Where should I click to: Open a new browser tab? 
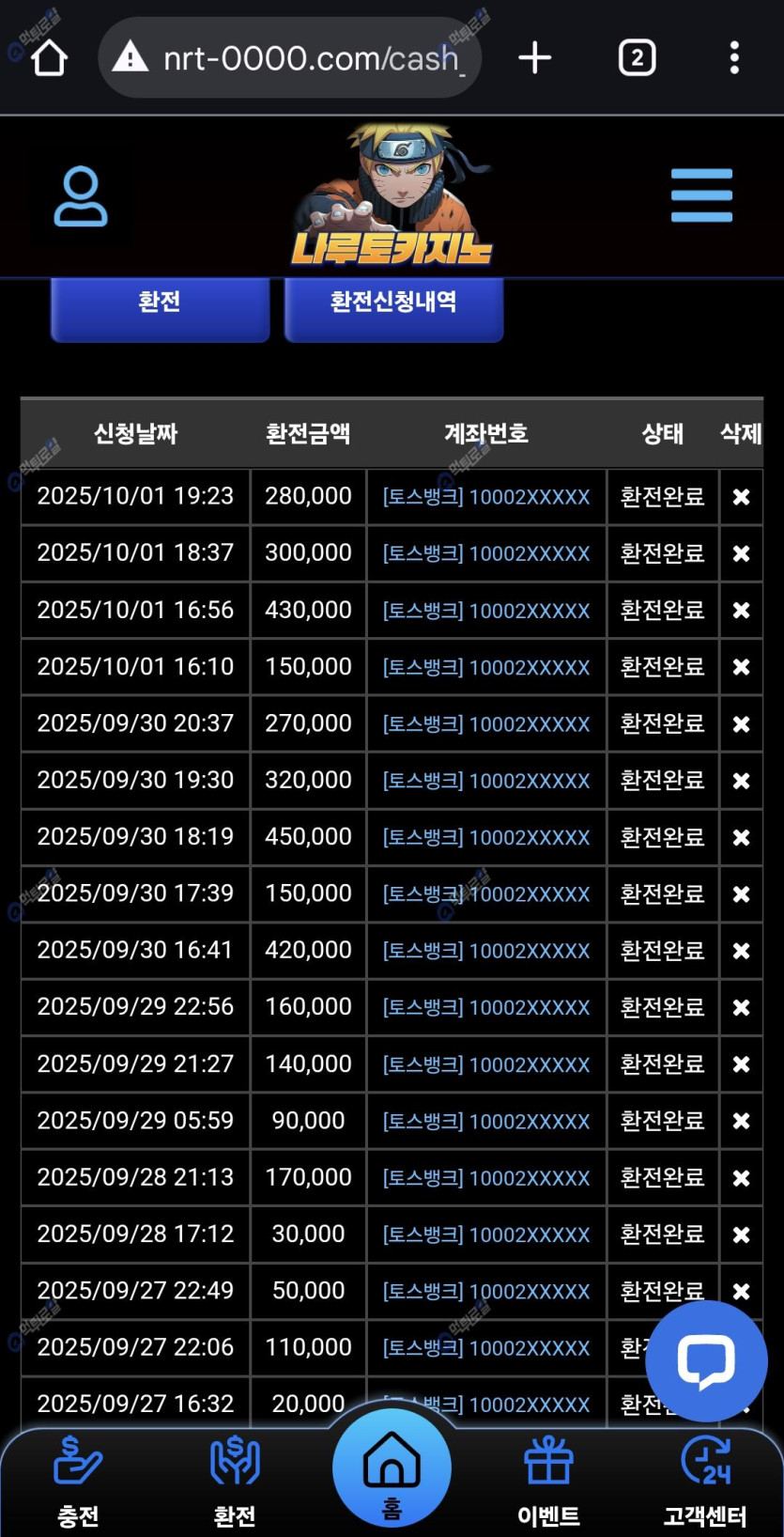pos(535,58)
